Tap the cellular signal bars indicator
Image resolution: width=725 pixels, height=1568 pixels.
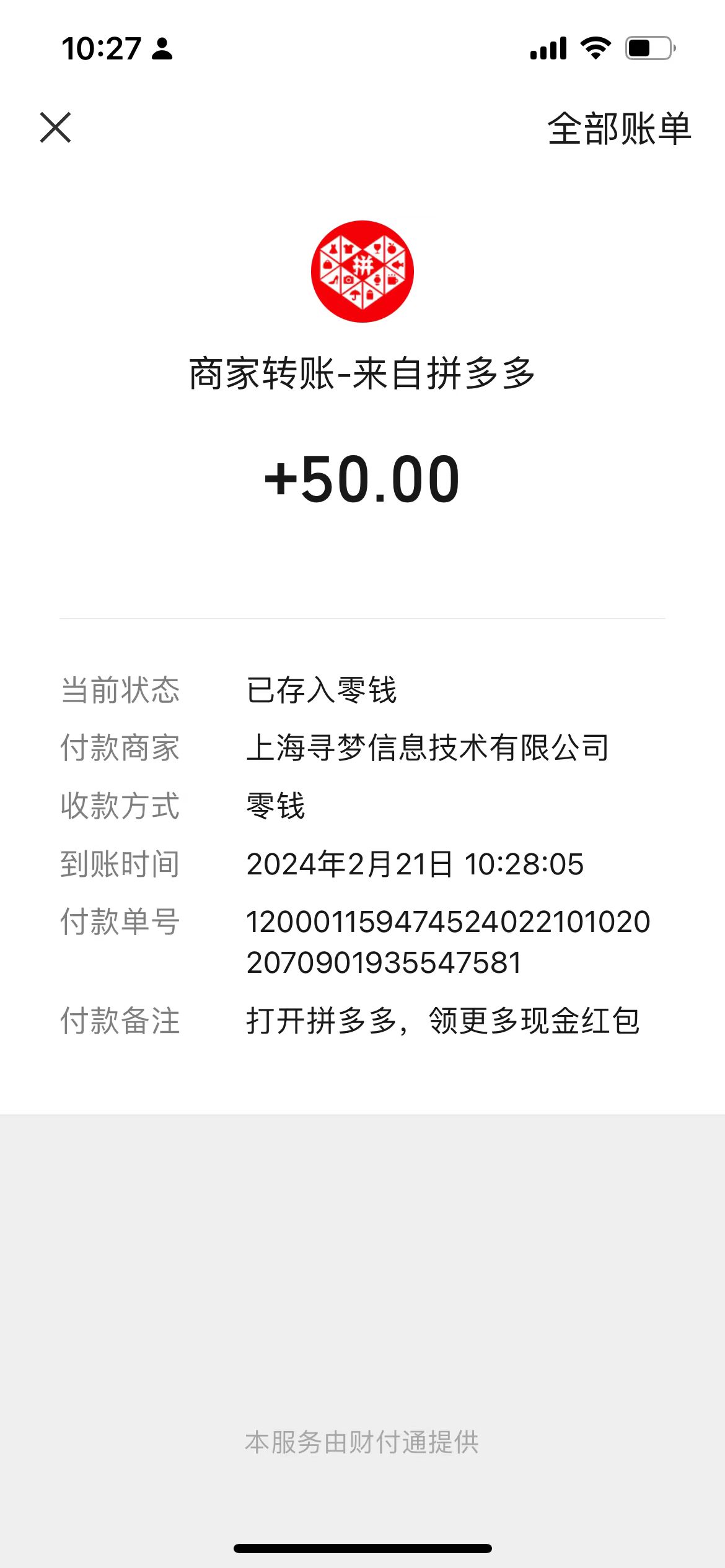(x=548, y=47)
